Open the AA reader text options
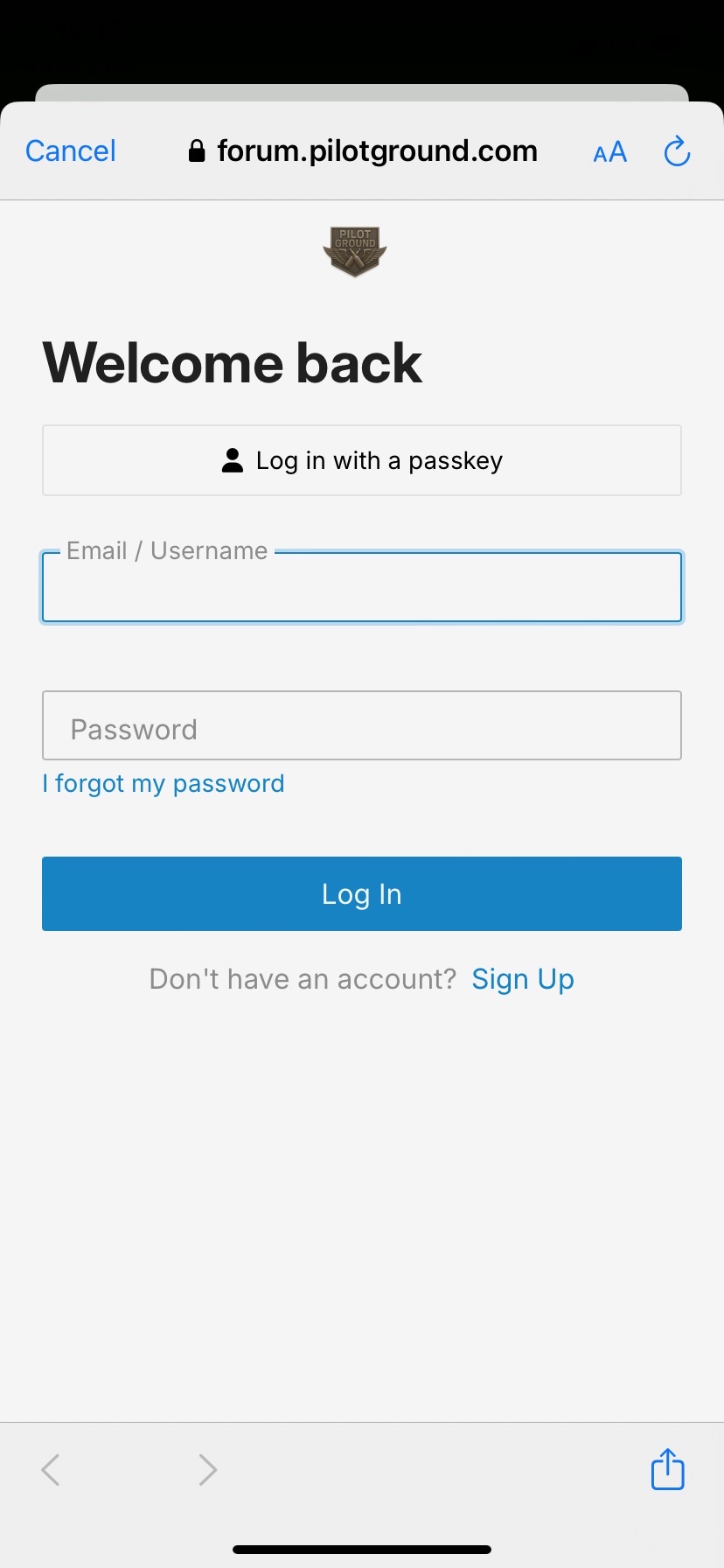The image size is (724, 1568). coord(609,152)
